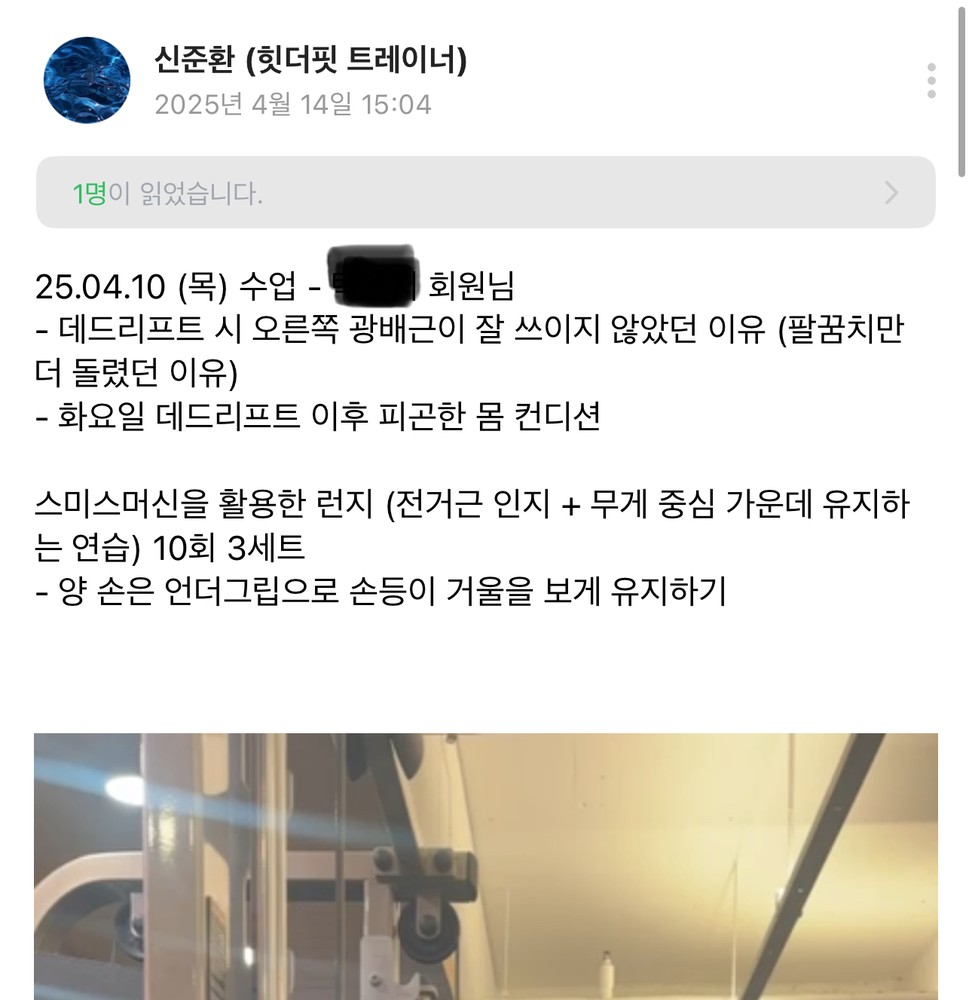Open the three-dot overflow menu

coord(931,81)
